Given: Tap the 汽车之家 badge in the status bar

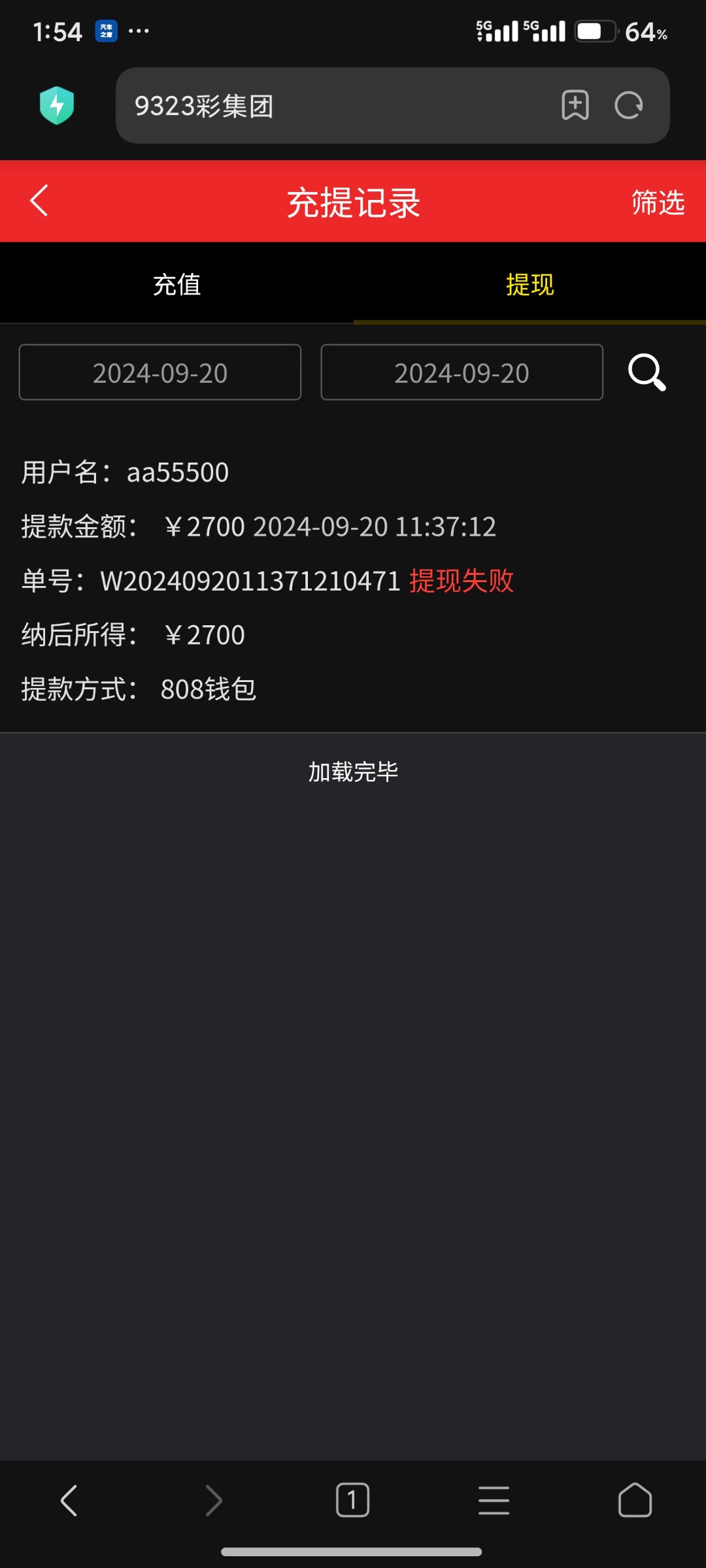Looking at the screenshot, I should [x=107, y=31].
